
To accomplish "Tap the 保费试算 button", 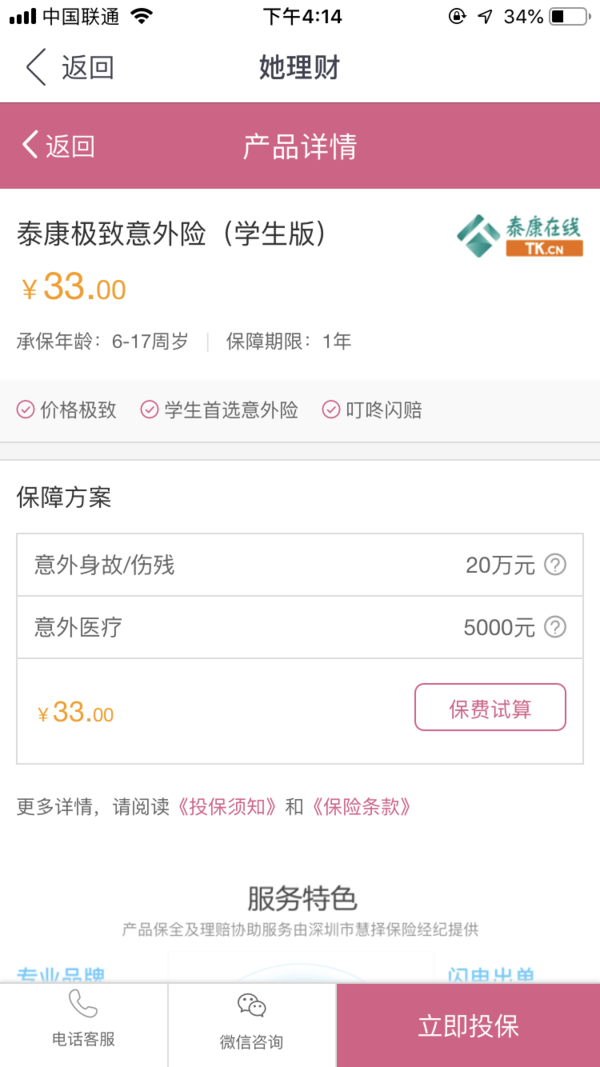I will [x=490, y=708].
